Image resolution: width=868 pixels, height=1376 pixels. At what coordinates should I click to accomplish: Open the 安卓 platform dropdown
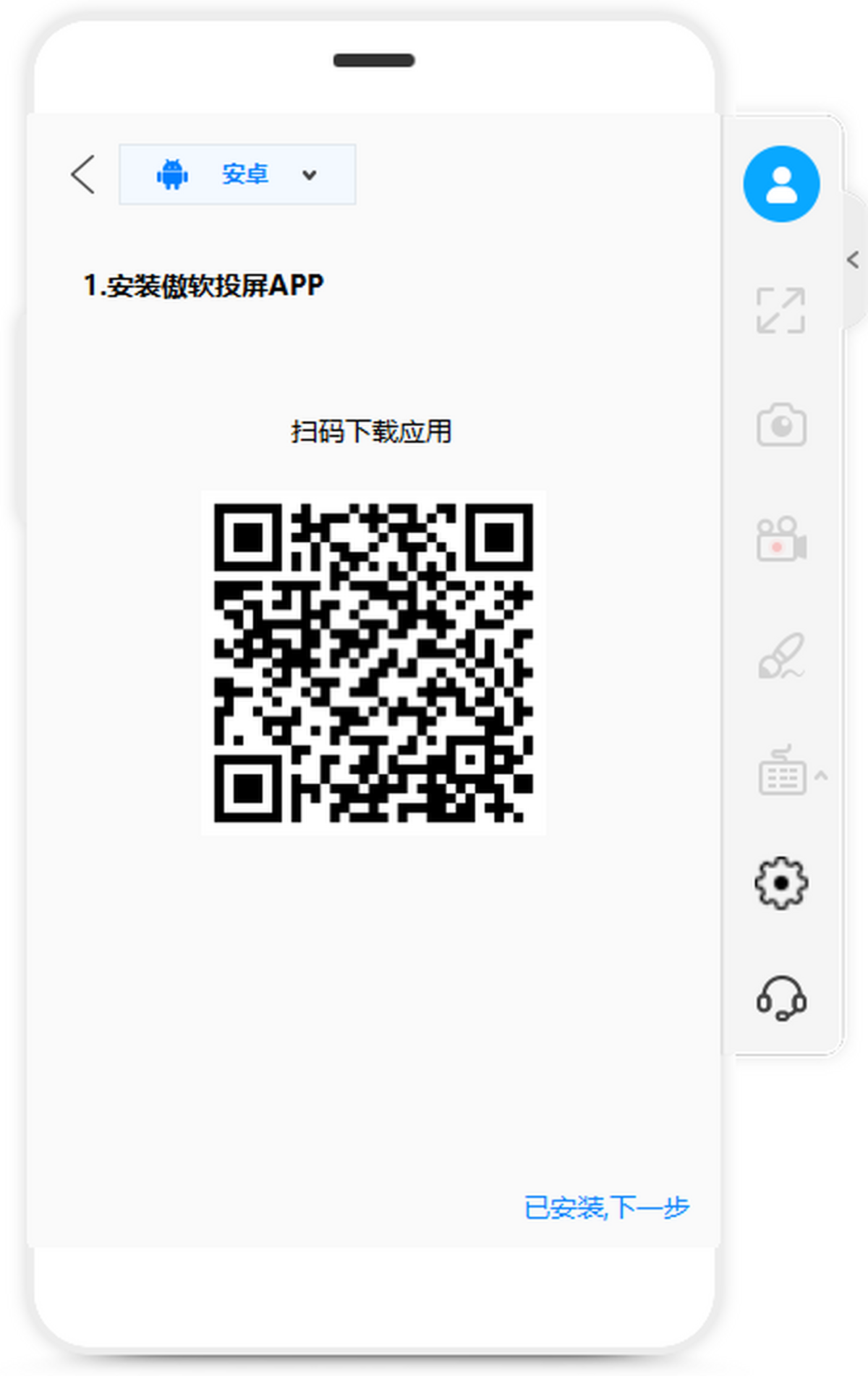[237, 174]
